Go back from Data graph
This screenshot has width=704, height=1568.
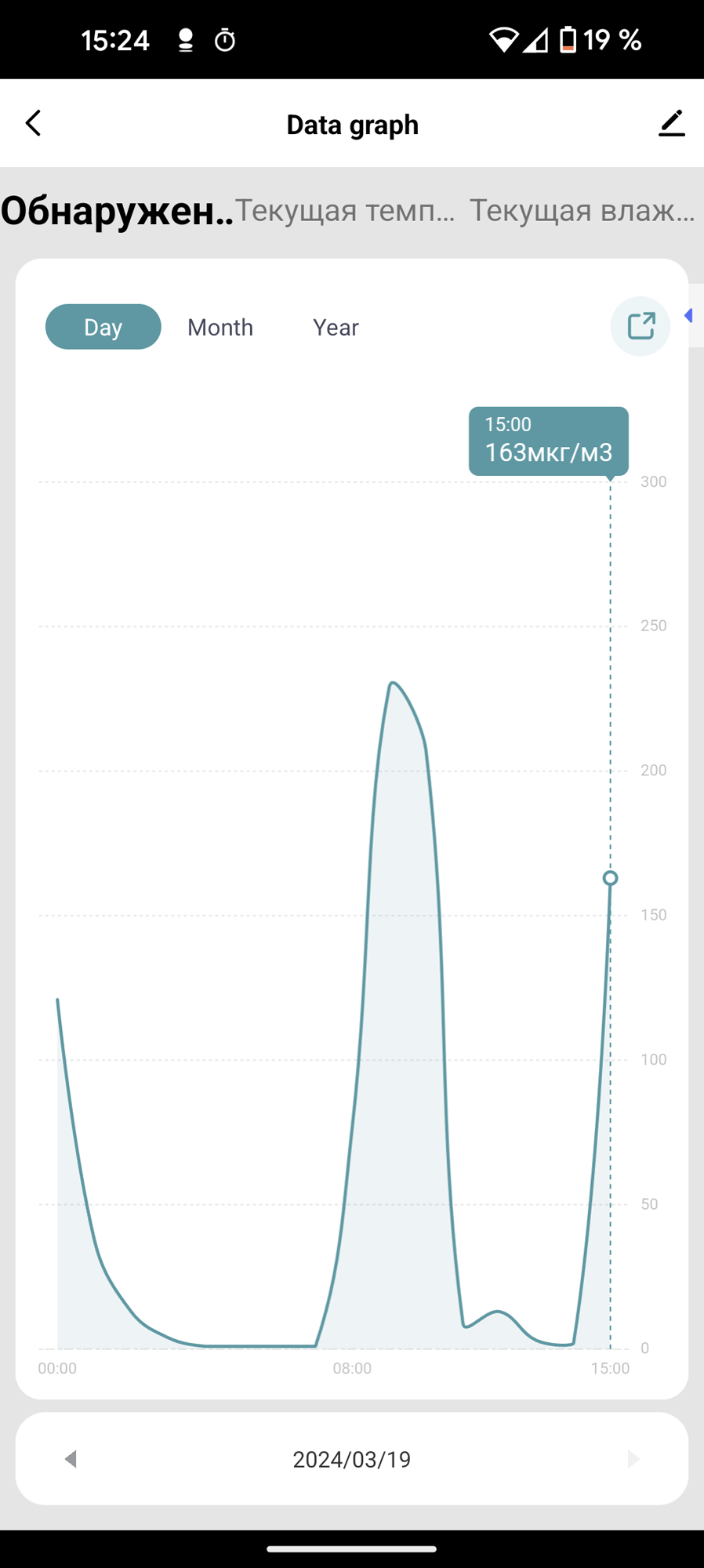click(x=33, y=123)
